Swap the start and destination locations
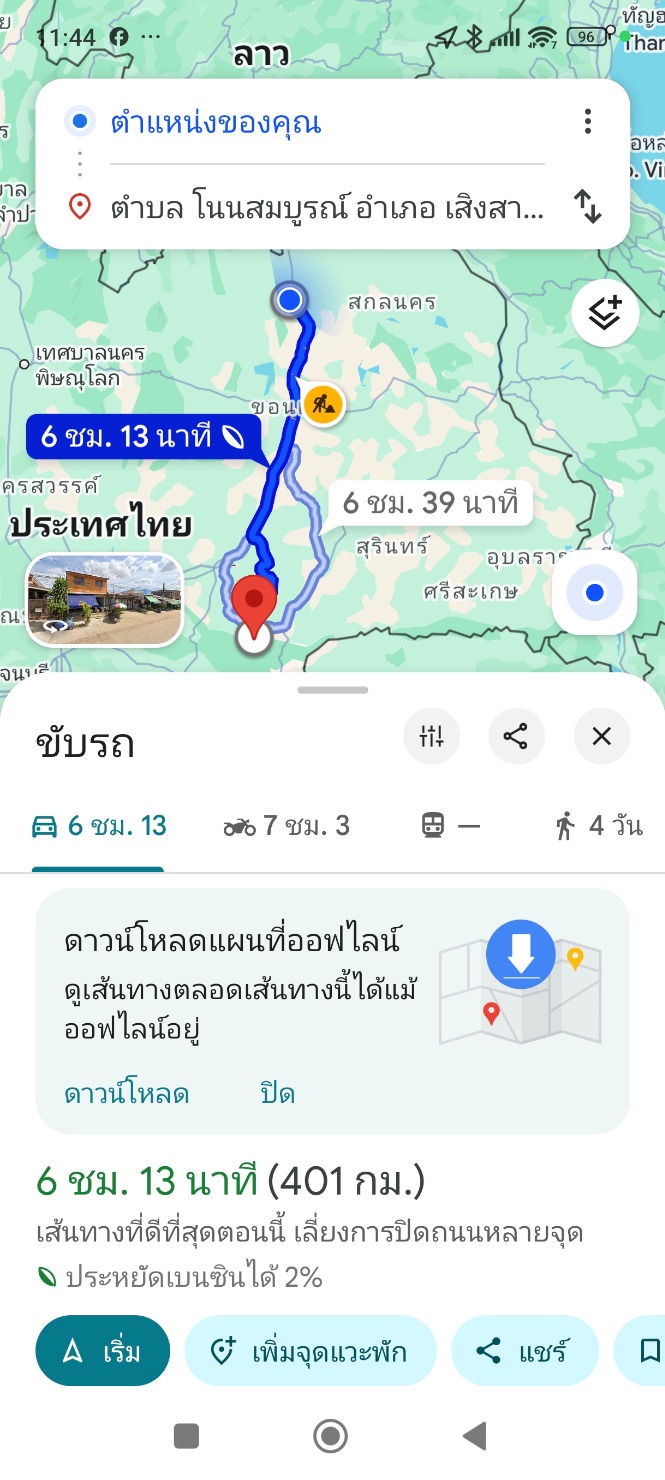Image resolution: width=665 pixels, height=1480 pixels. click(x=587, y=207)
